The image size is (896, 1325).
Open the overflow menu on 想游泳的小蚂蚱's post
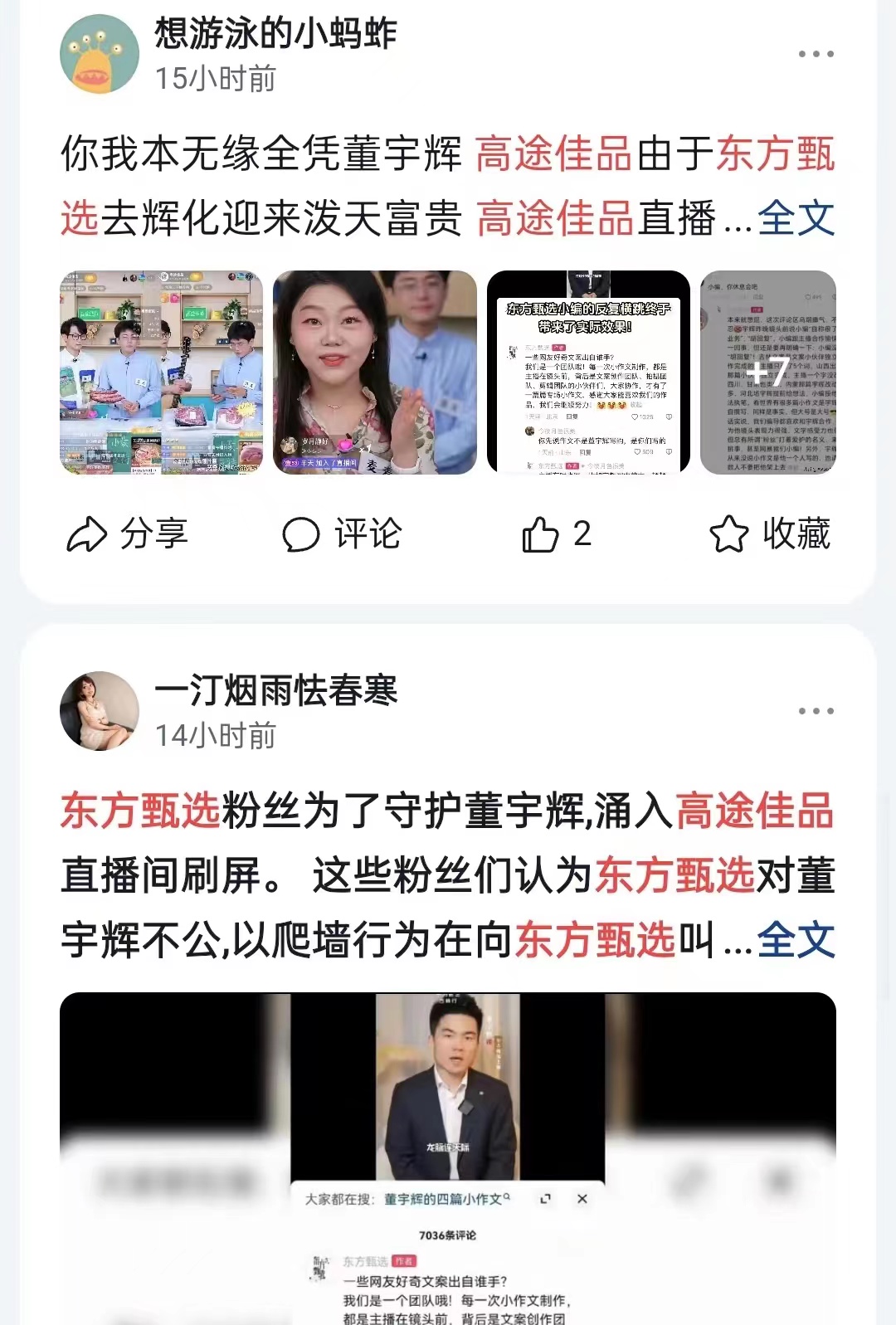(816, 54)
